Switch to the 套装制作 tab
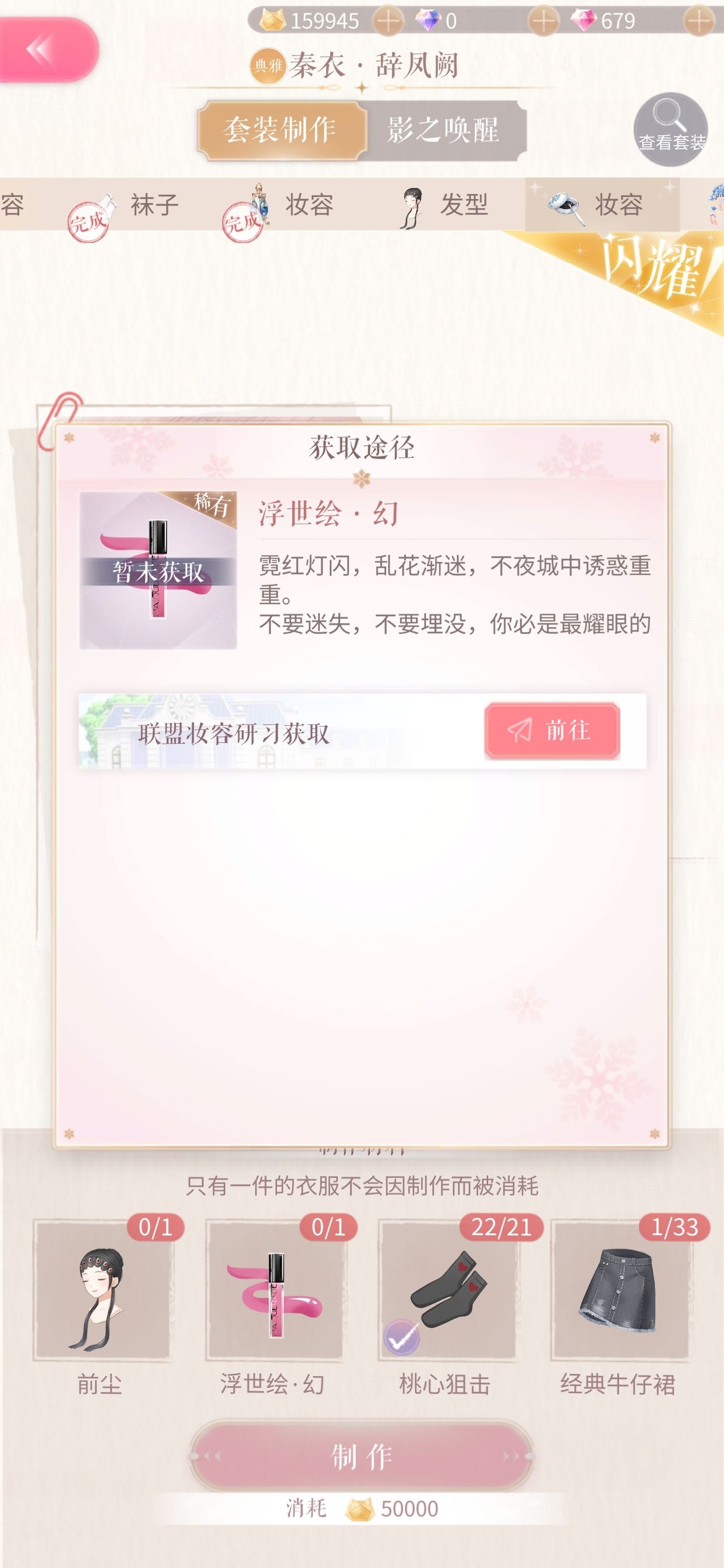This screenshot has width=724, height=1568. point(281,130)
